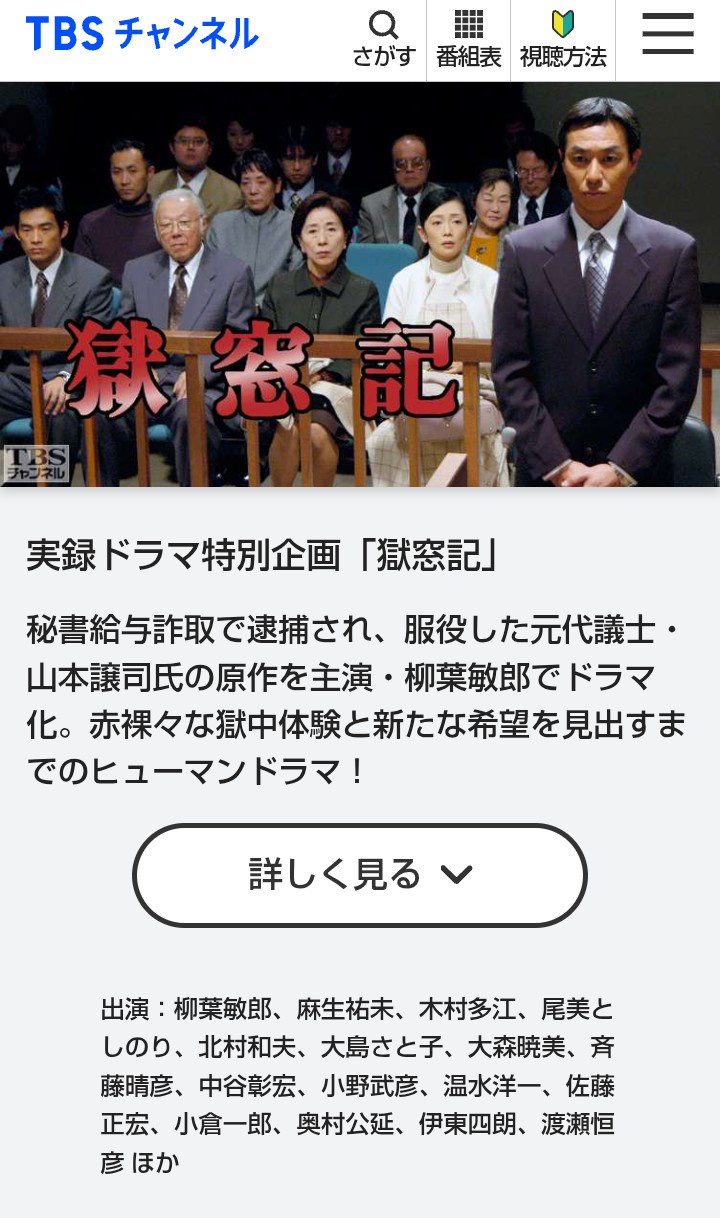Open the TBS チャンネル home logo
The width and height of the screenshot is (720, 1218).
[x=142, y=35]
